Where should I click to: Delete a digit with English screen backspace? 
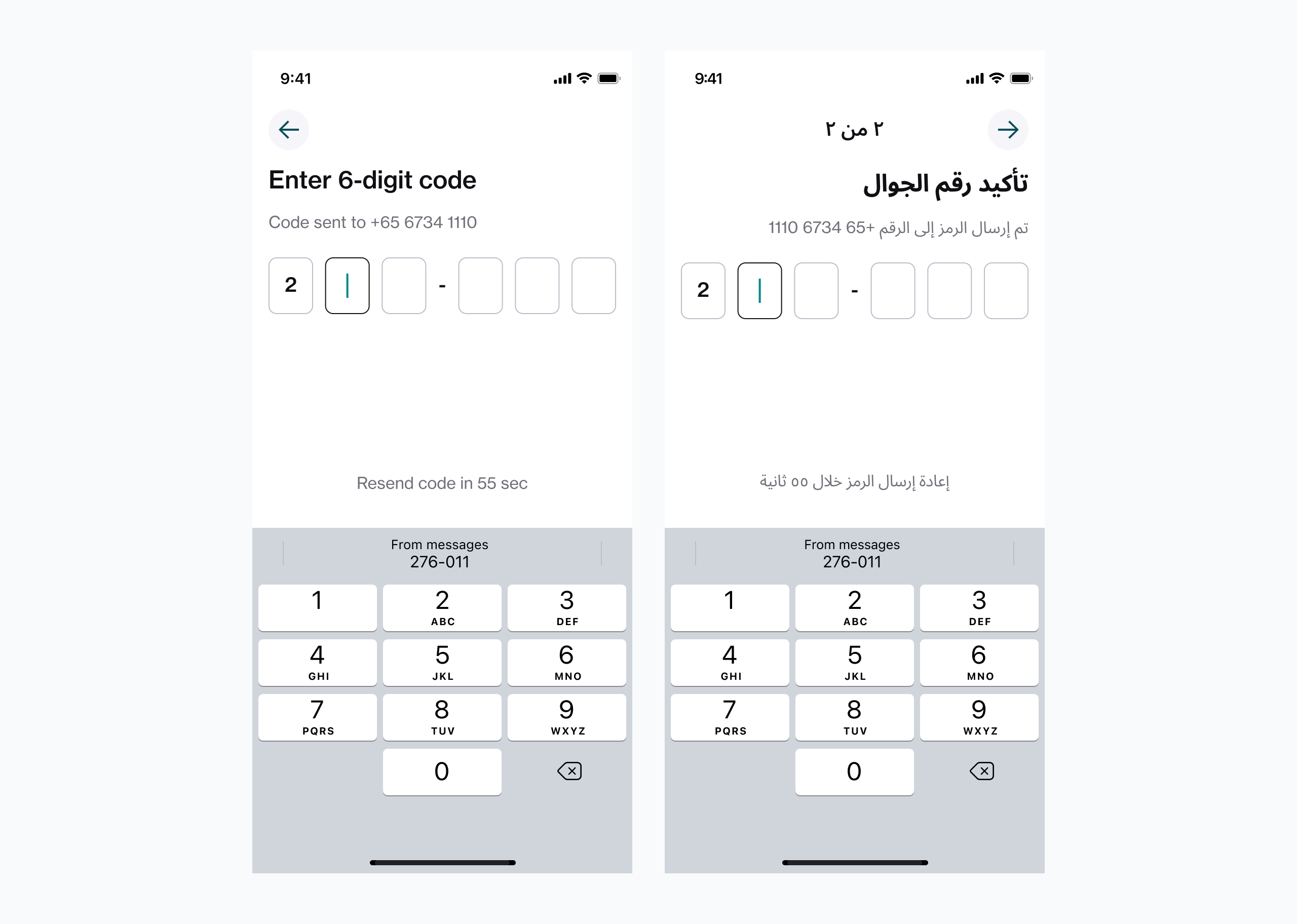569,772
